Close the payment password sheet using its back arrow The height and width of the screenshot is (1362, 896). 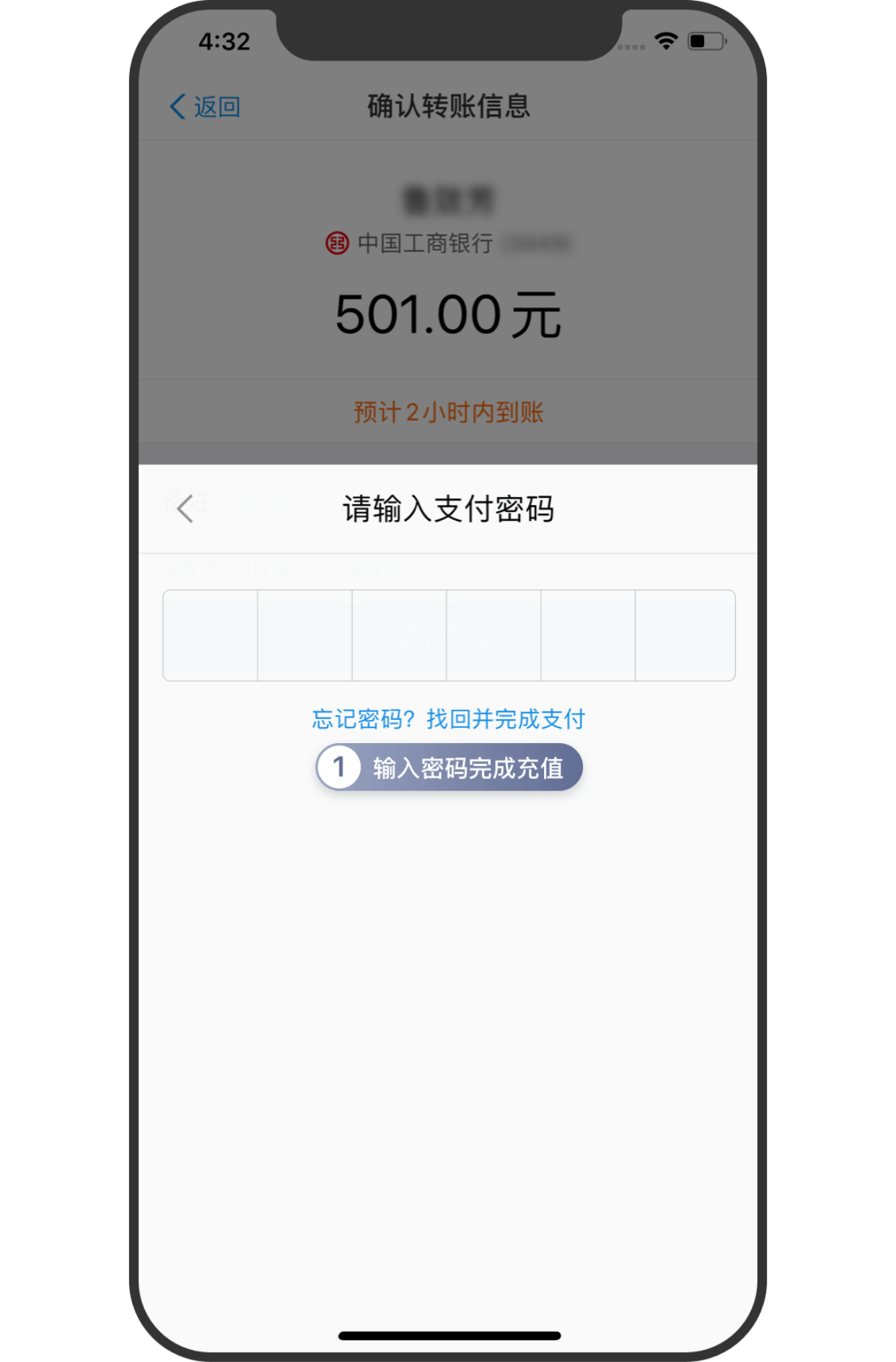185,509
